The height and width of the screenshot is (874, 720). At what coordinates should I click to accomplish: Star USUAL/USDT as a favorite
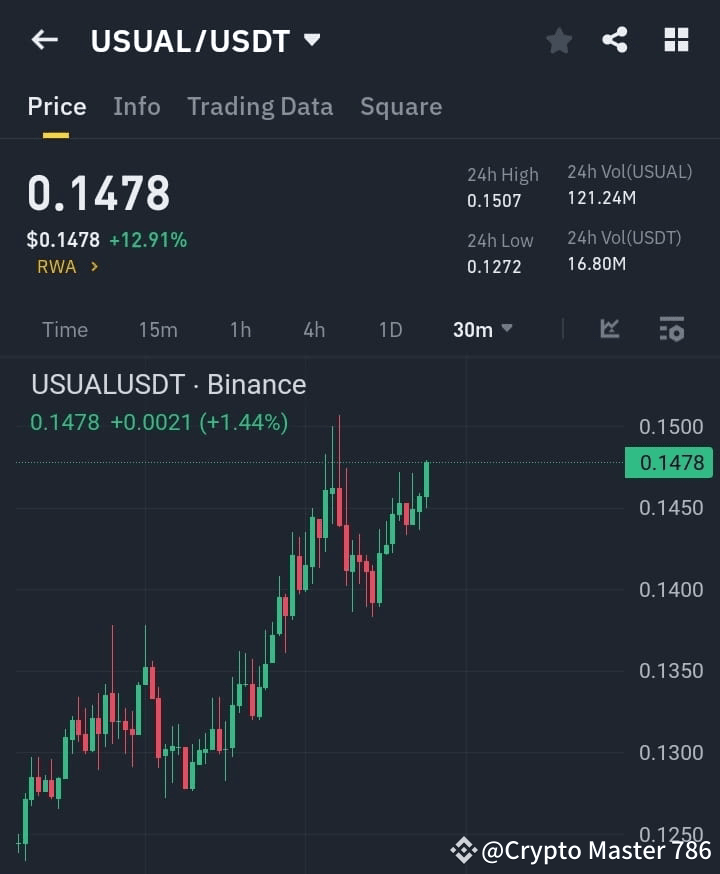pos(558,40)
